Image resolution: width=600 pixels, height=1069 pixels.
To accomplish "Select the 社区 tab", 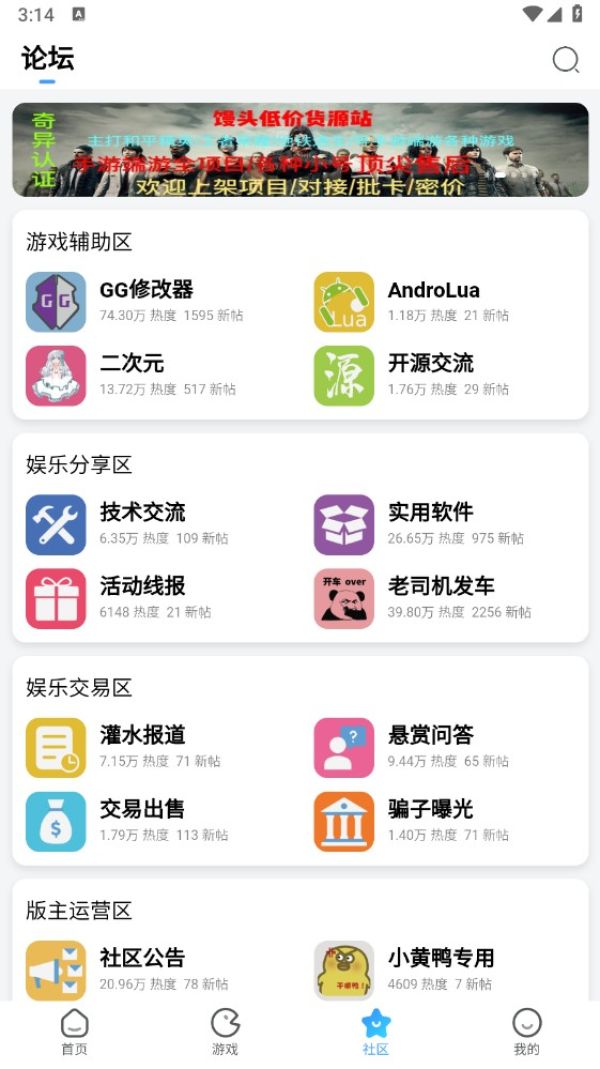I will coord(375,1032).
